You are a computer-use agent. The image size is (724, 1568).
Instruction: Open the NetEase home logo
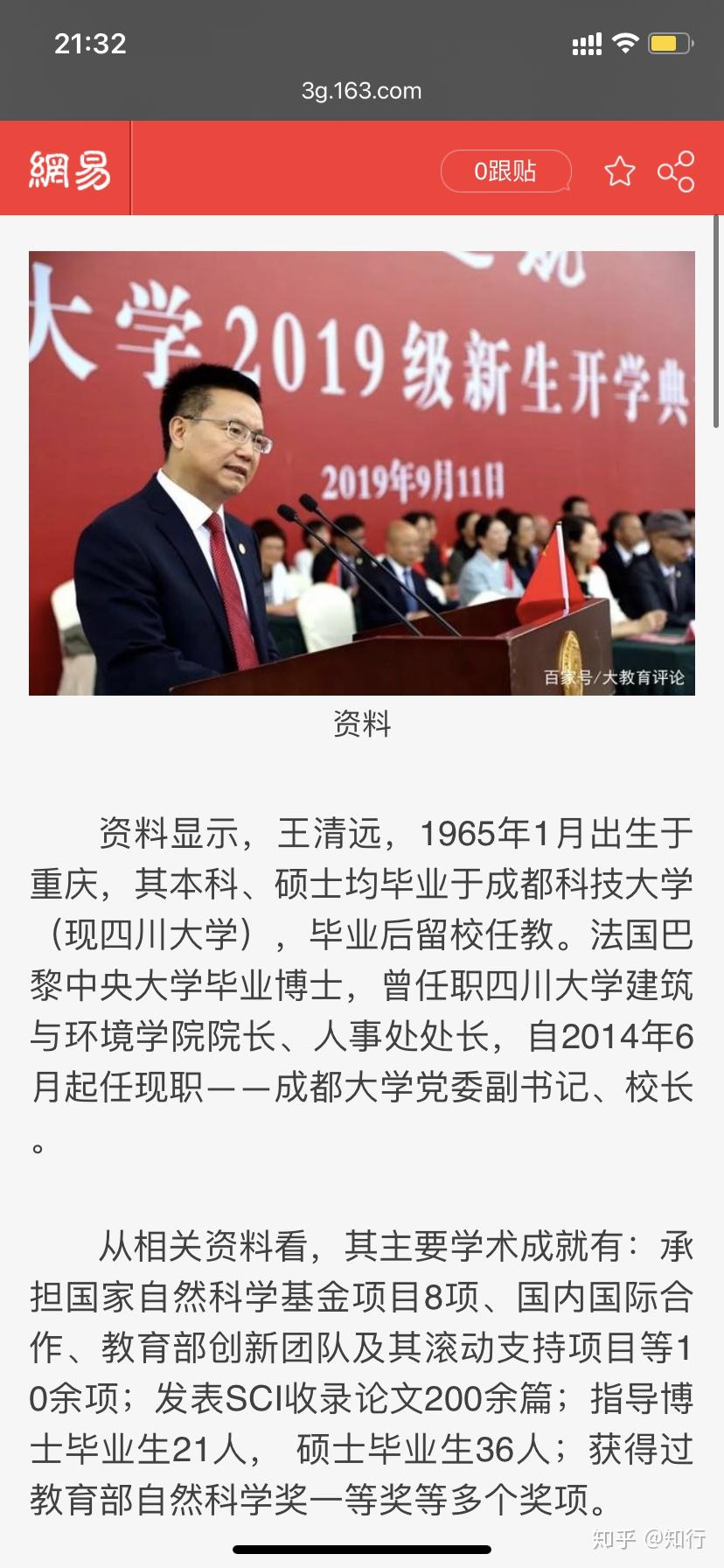coord(69,170)
